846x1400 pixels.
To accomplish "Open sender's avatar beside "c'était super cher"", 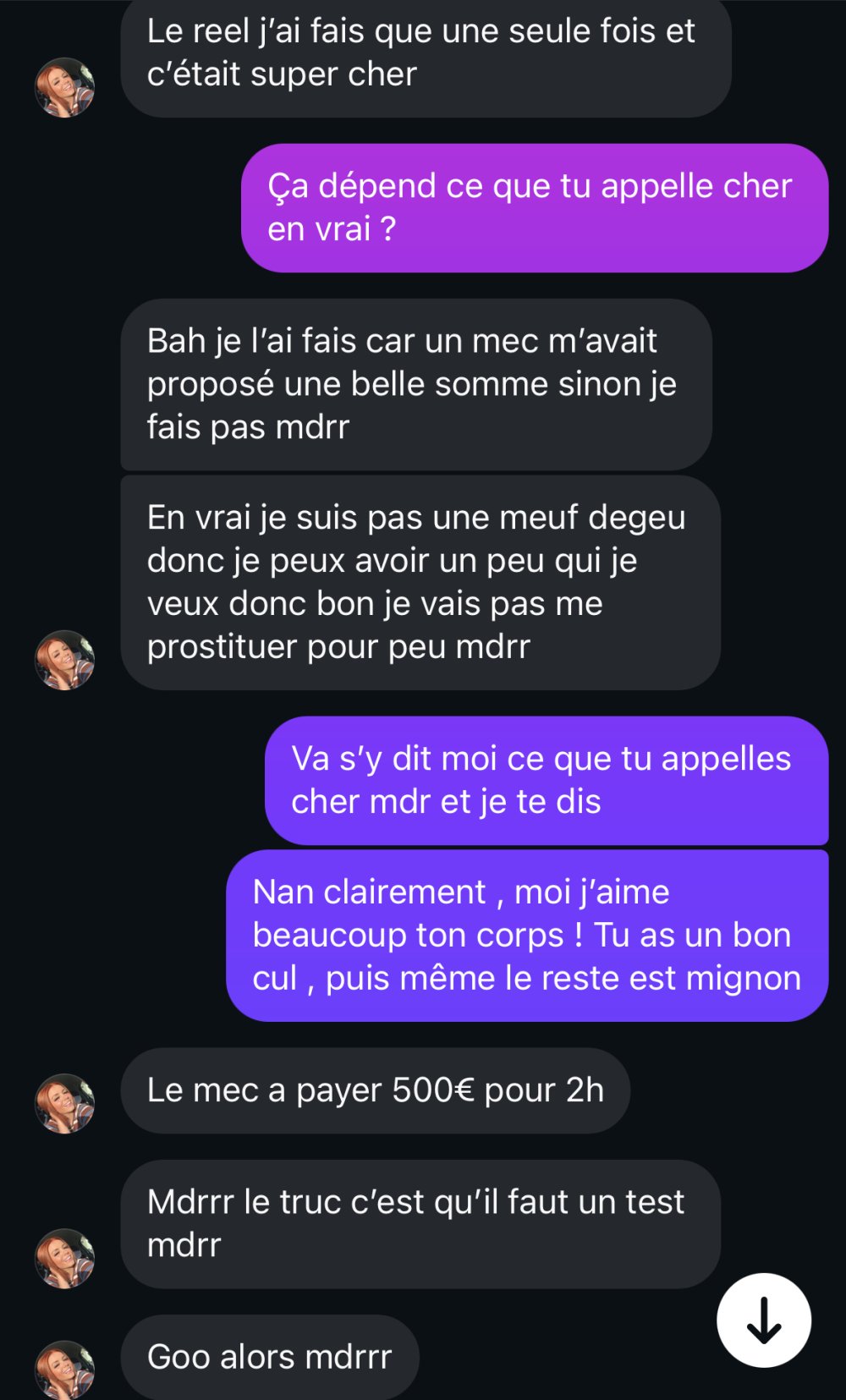I will point(64,87).
